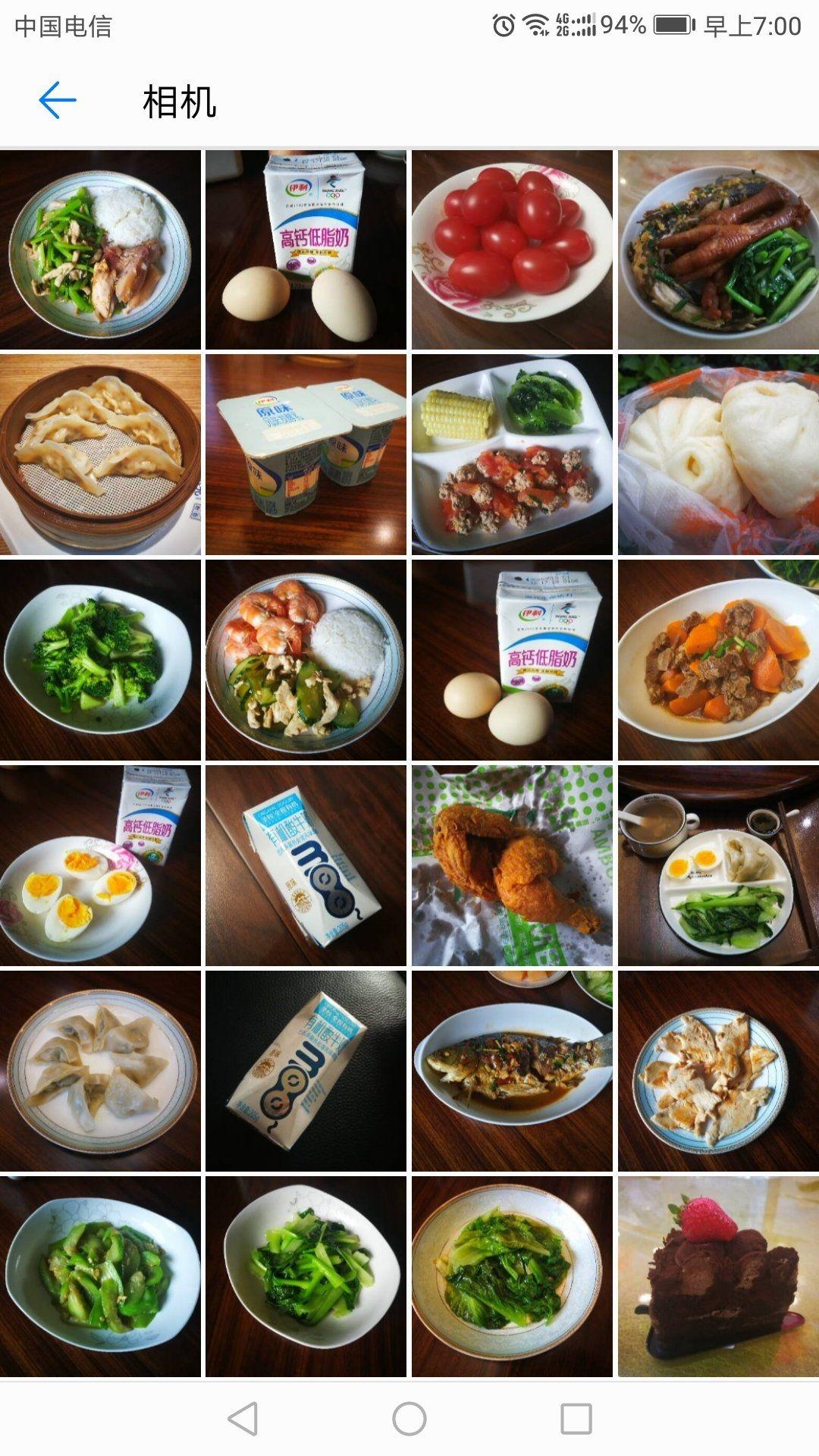
Task: Show recent apps
Action: coord(576,1419)
